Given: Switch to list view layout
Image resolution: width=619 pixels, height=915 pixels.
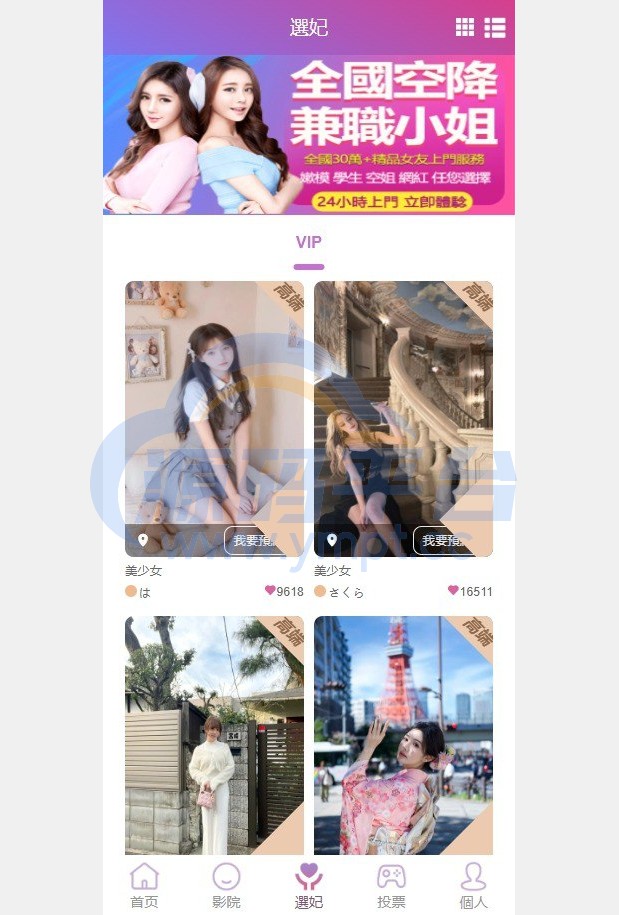Looking at the screenshot, I should [495, 28].
